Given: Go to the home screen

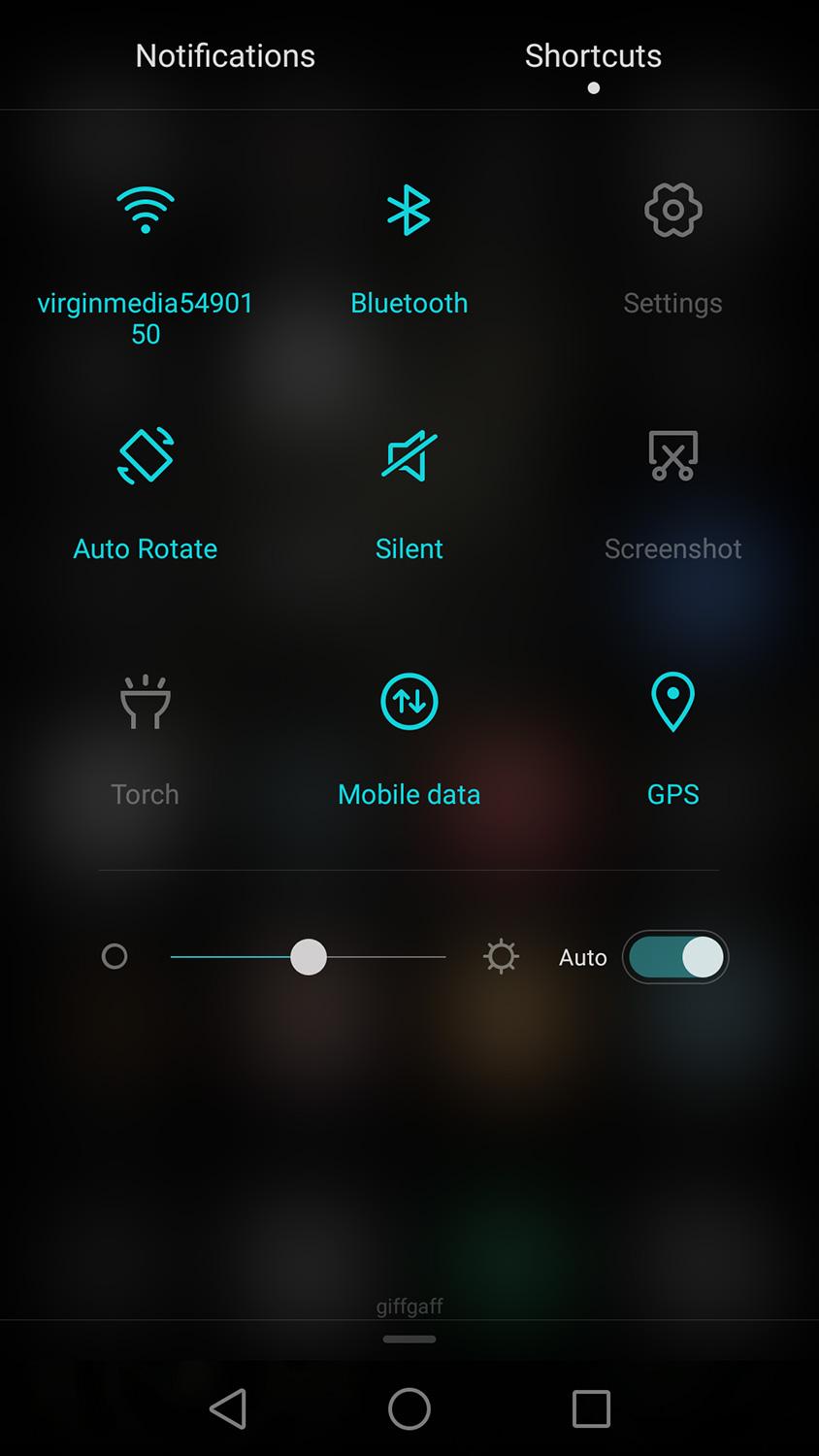Looking at the screenshot, I should (409, 1408).
